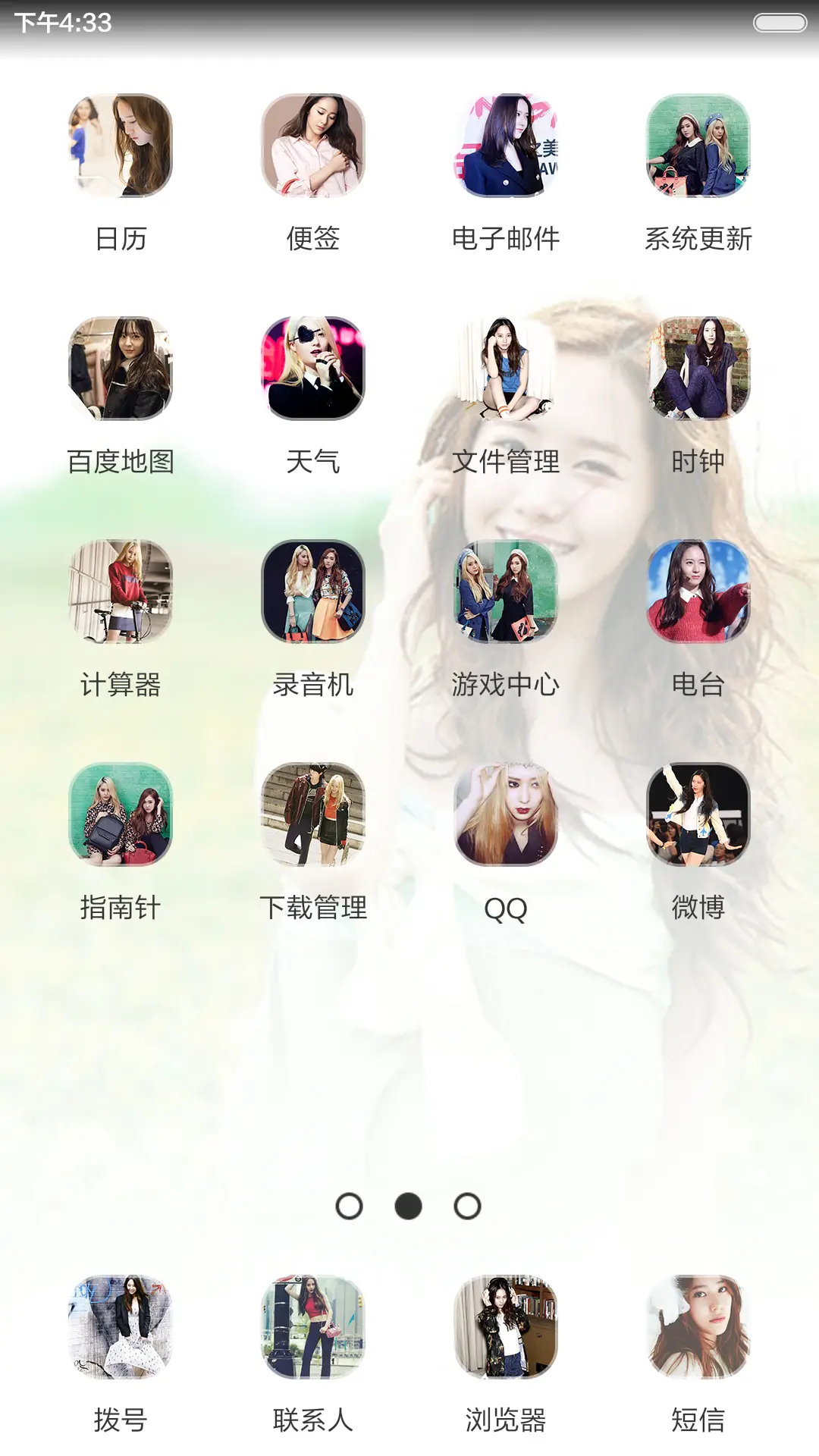Open 游戏中心 game center

pos(506,591)
